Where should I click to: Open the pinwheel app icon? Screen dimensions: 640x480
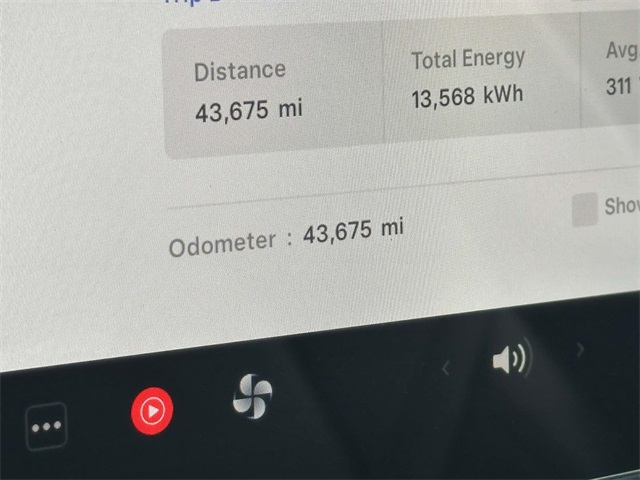pyautogui.click(x=252, y=396)
